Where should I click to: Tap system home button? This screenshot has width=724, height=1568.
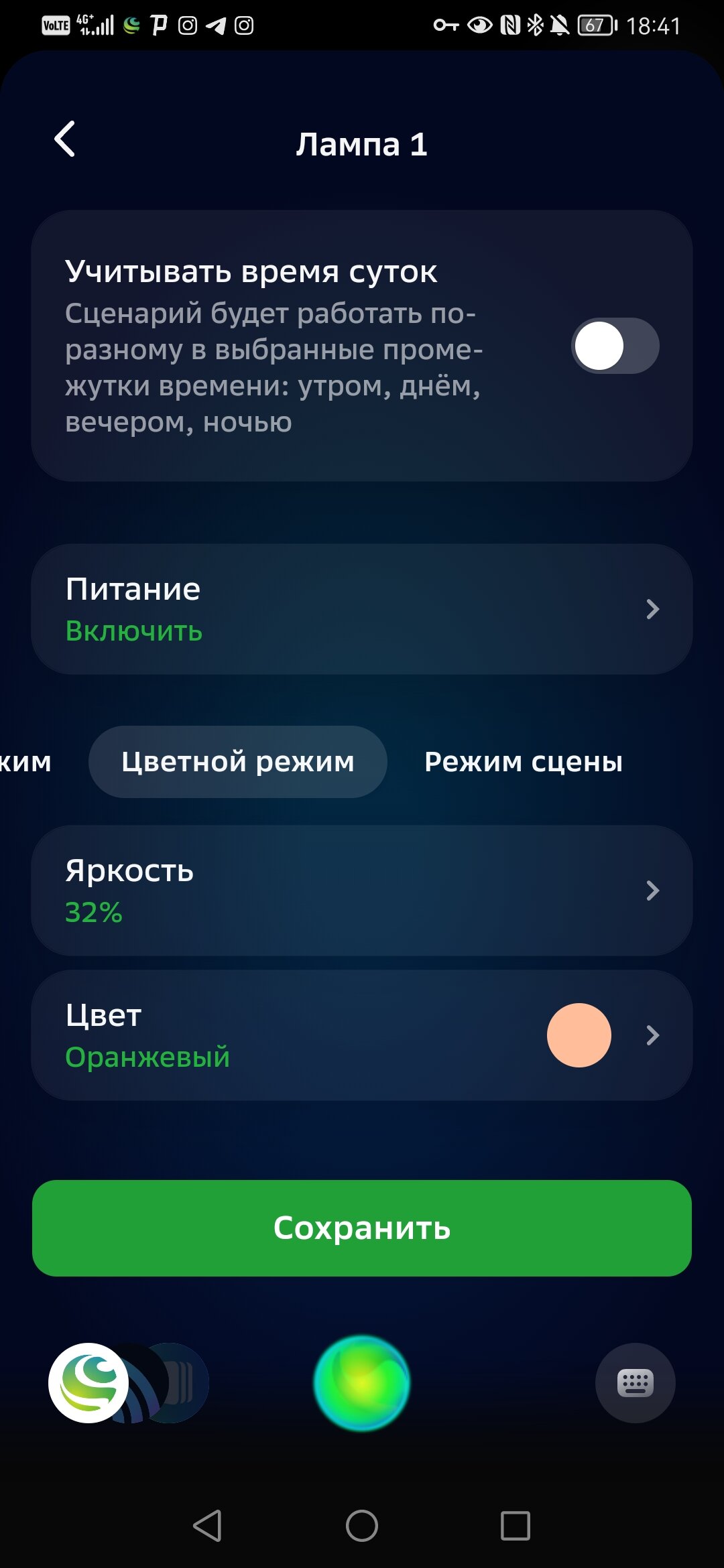(x=362, y=1526)
